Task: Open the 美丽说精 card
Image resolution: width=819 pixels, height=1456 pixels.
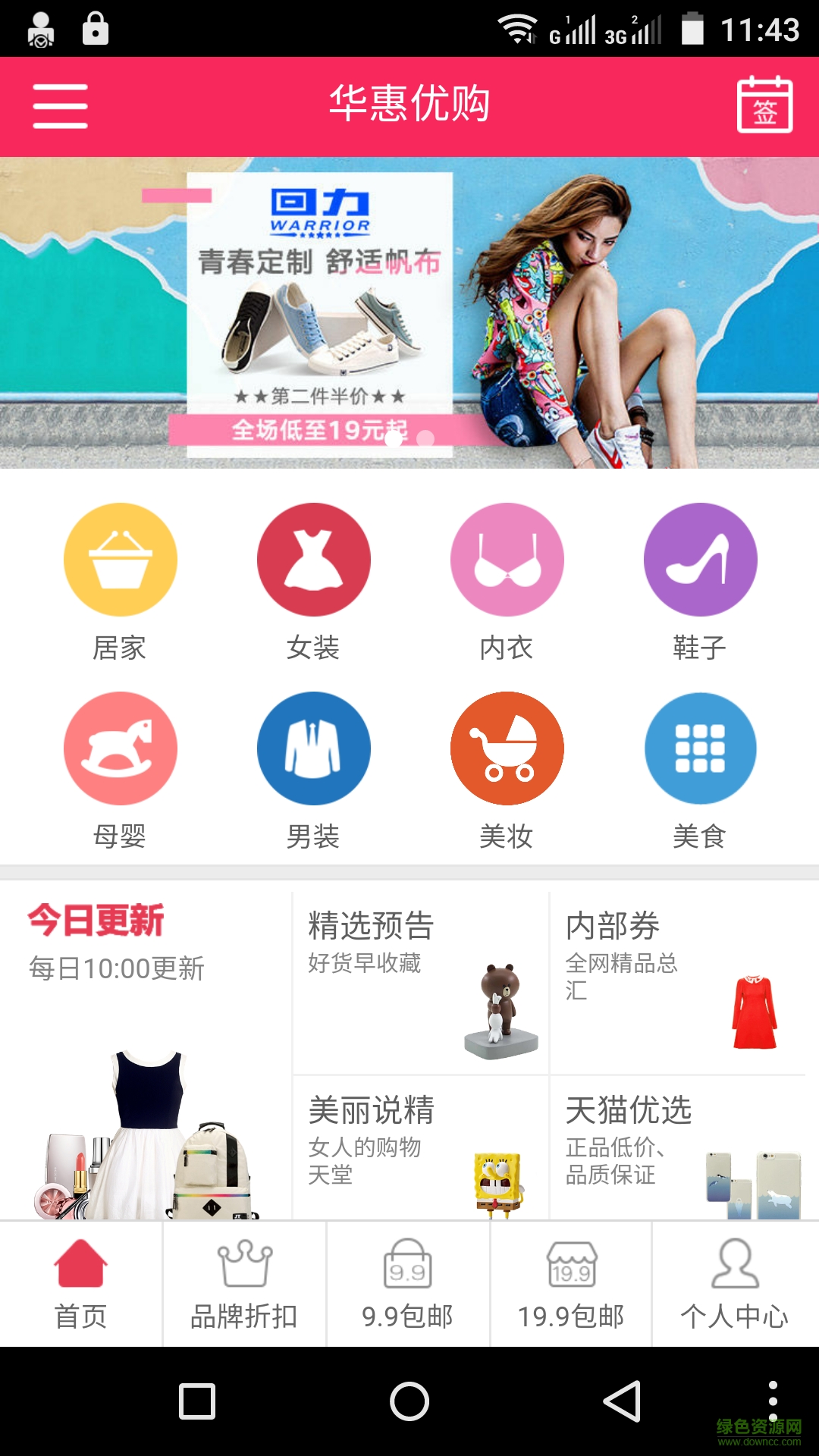Action: (x=420, y=1147)
